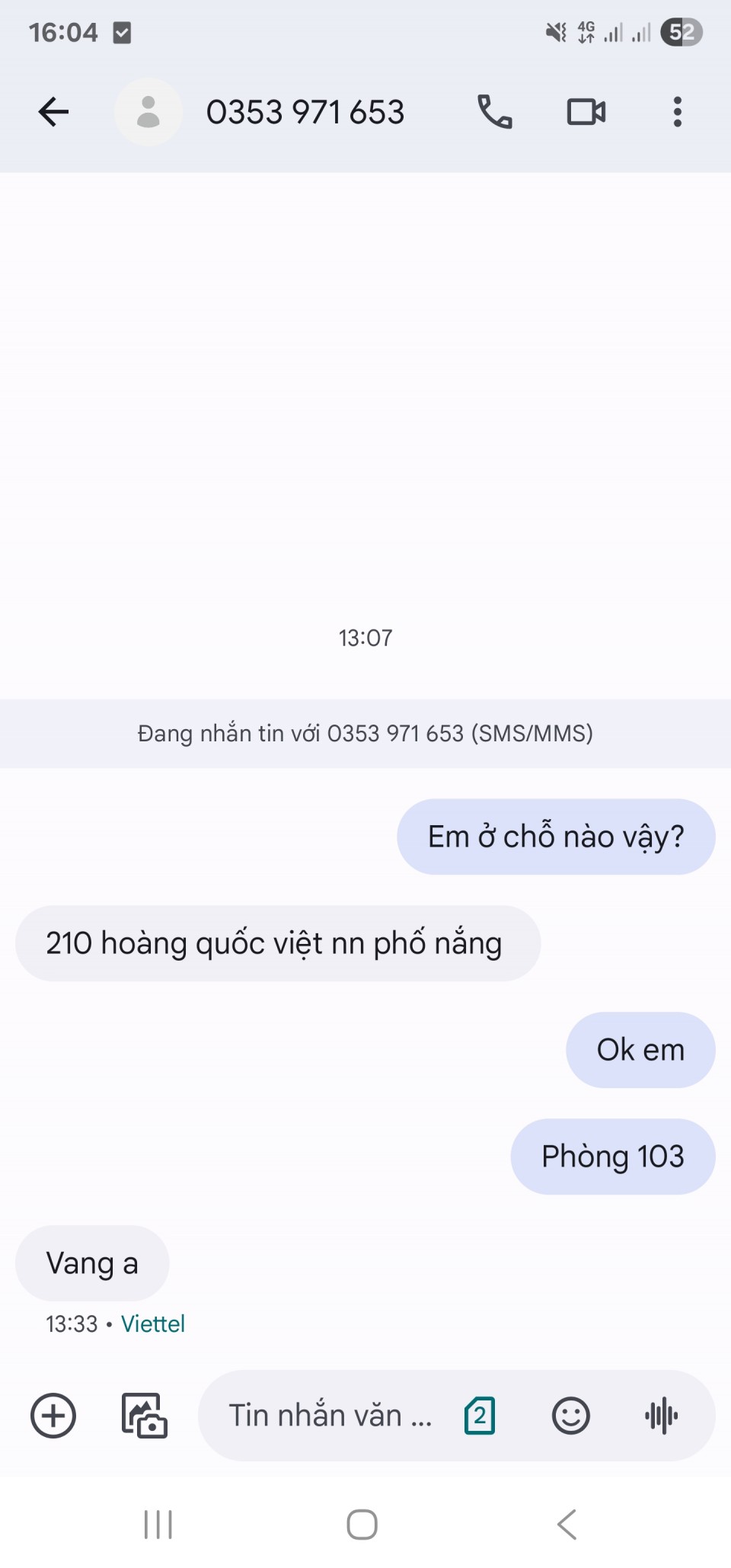Open recent apps from navigation bar

[x=158, y=1525]
